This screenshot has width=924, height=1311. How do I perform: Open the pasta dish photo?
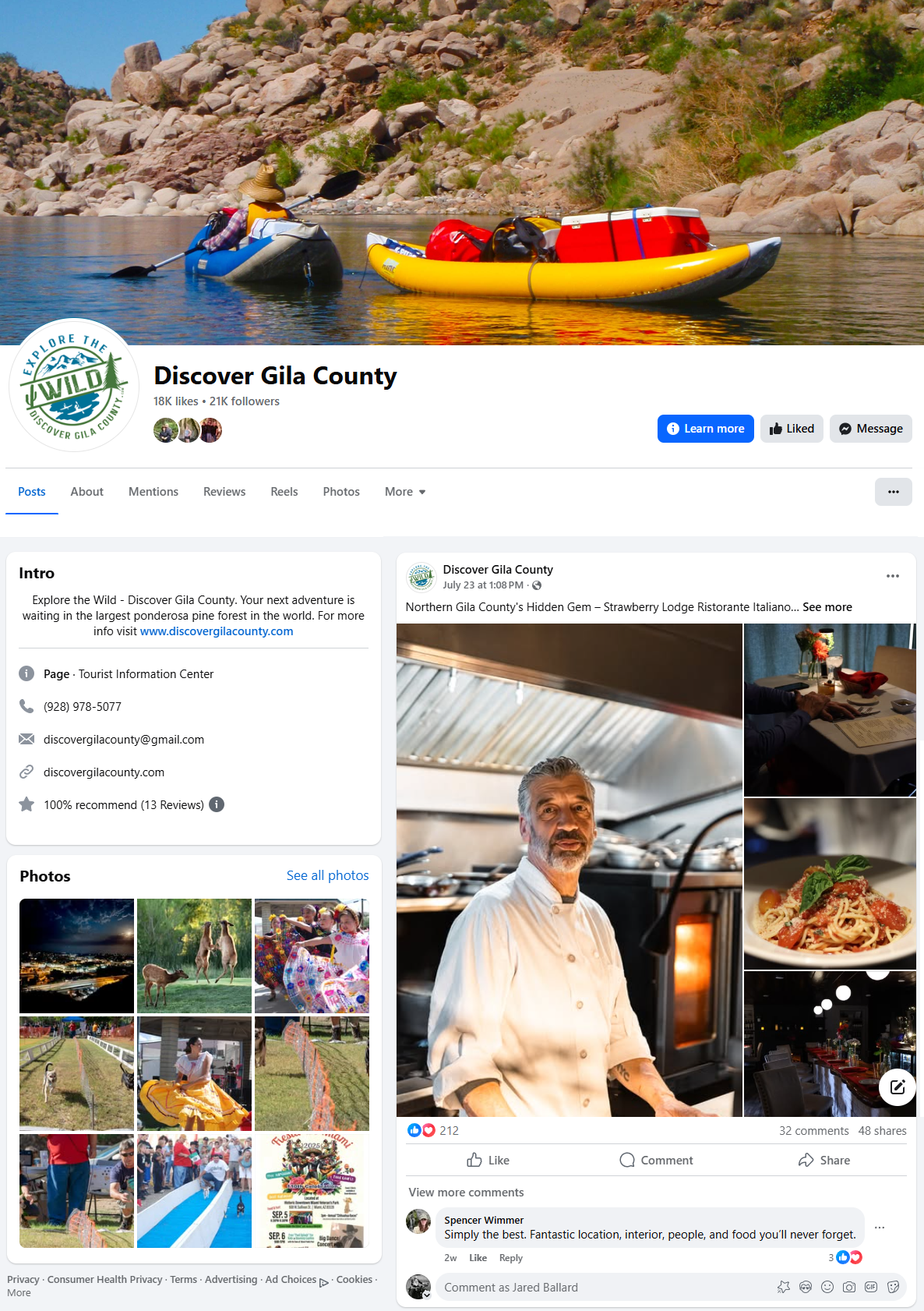click(830, 883)
